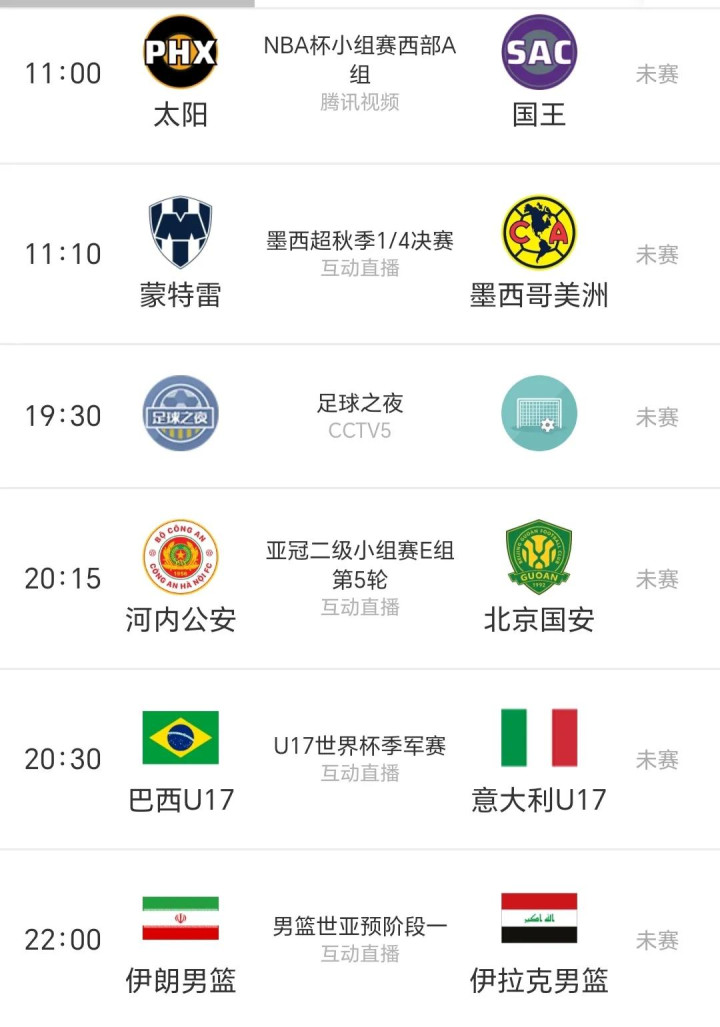This screenshot has width=720, height=1027.
Task: Open the 蒙特雷 vs 墨西哥美洲 match row
Action: (360, 253)
